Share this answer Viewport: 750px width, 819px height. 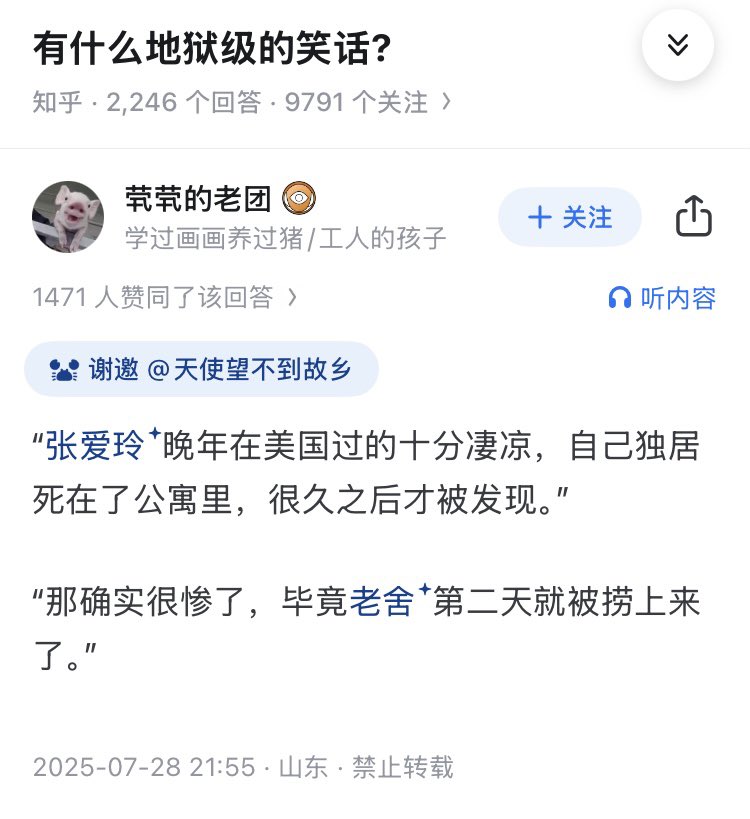pos(693,216)
